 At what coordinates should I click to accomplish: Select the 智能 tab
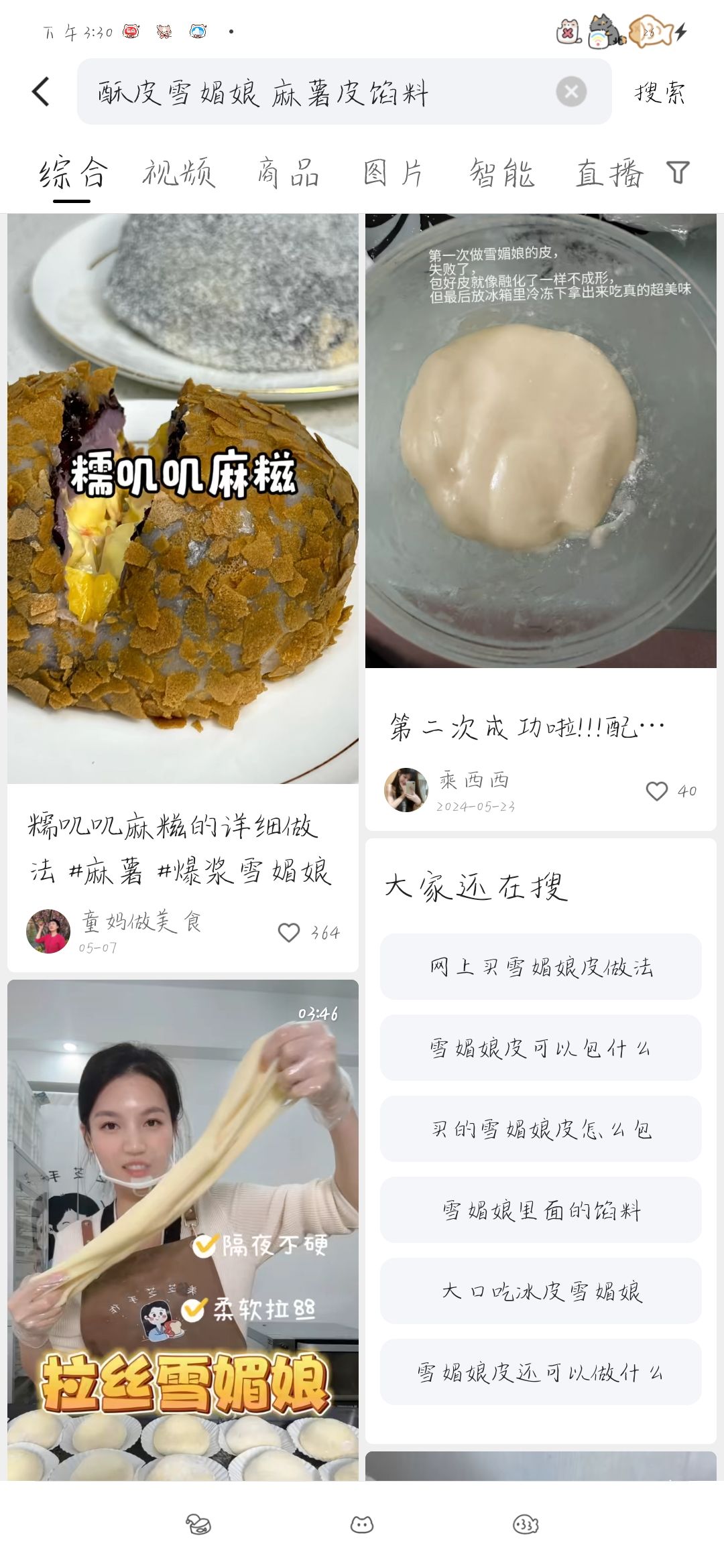(501, 174)
